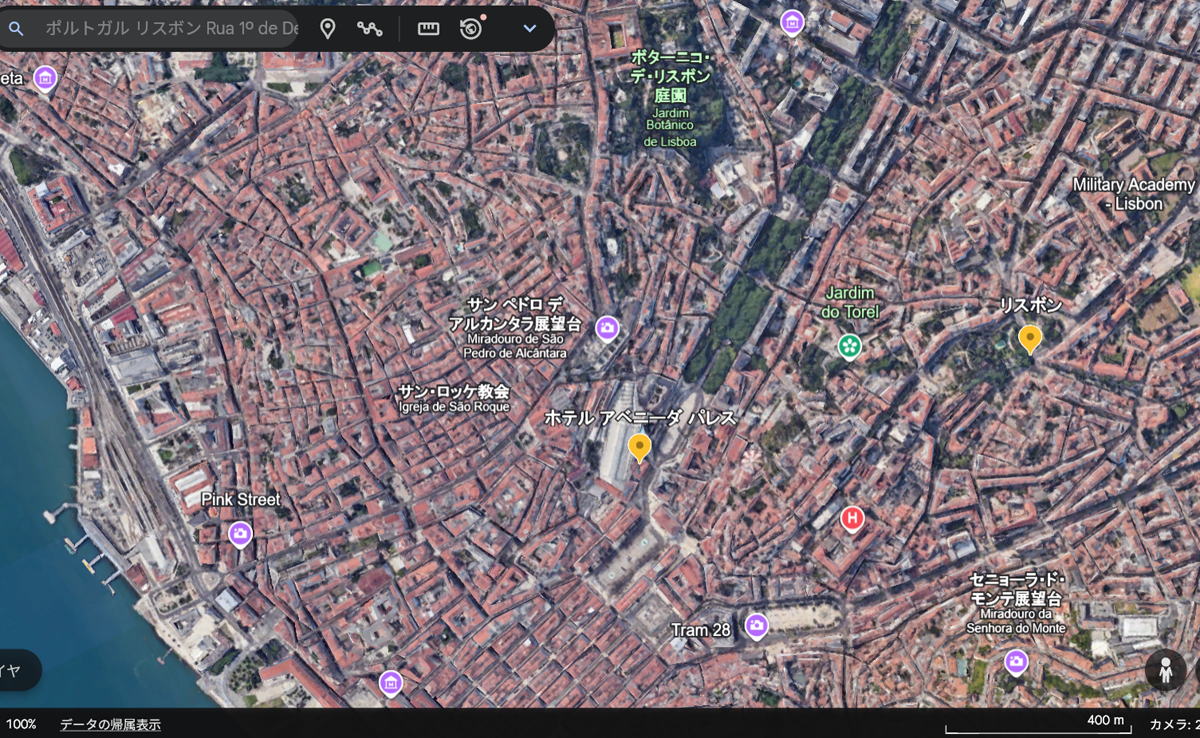Tap the red hospital H marker
The image size is (1200, 738).
(852, 518)
